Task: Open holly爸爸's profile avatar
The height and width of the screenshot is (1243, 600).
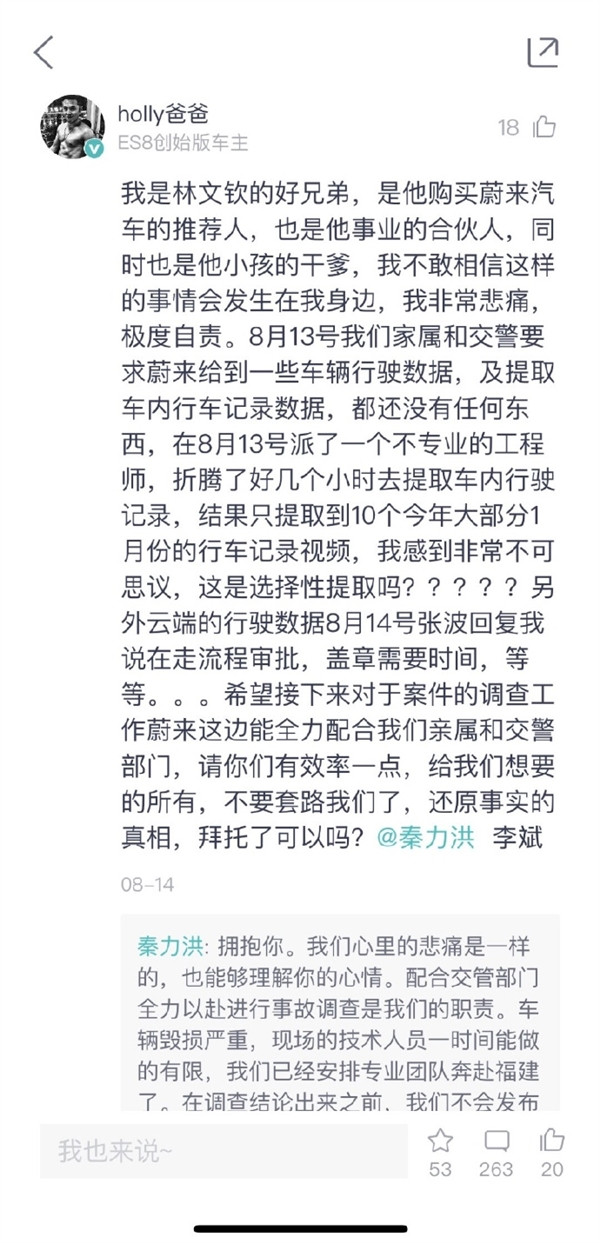Action: coord(72,127)
